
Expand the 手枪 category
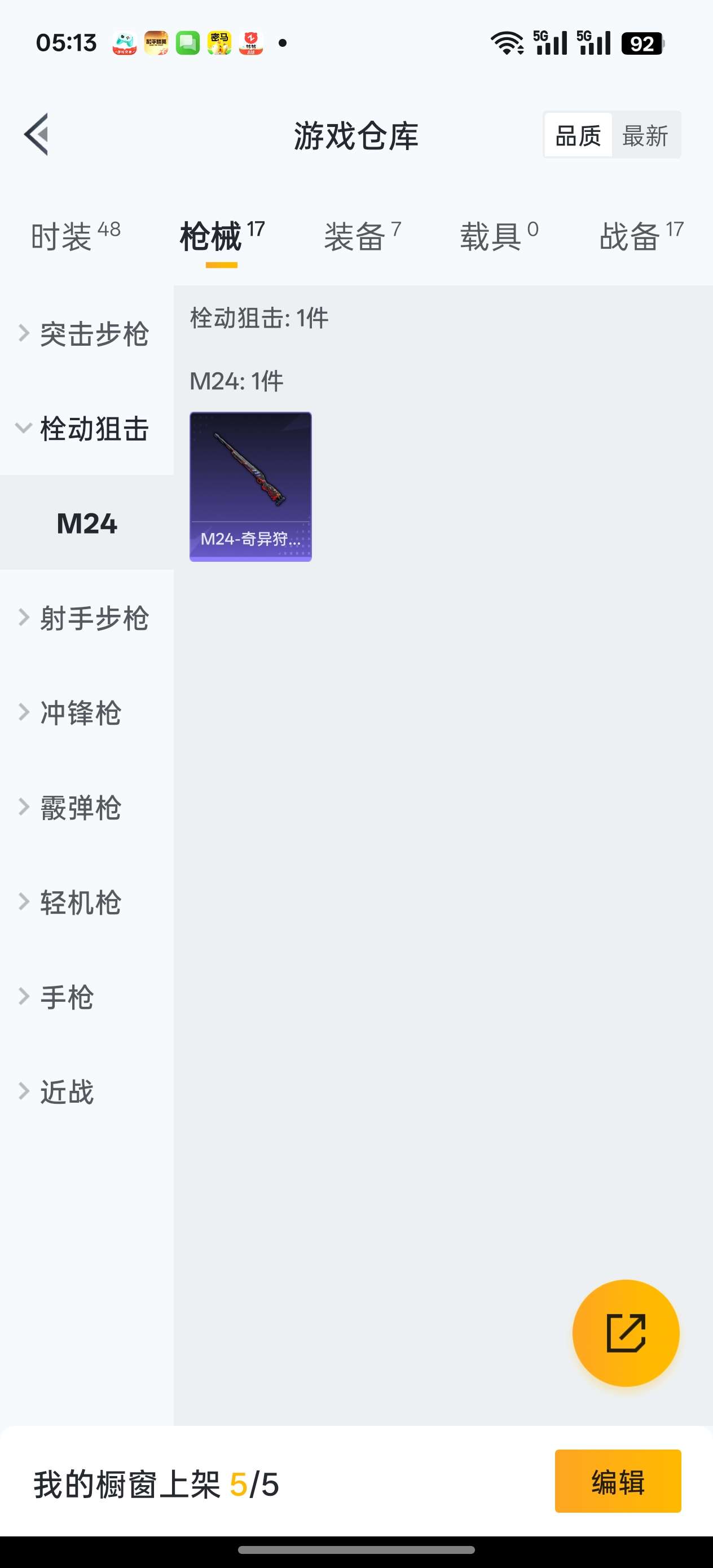click(x=87, y=997)
